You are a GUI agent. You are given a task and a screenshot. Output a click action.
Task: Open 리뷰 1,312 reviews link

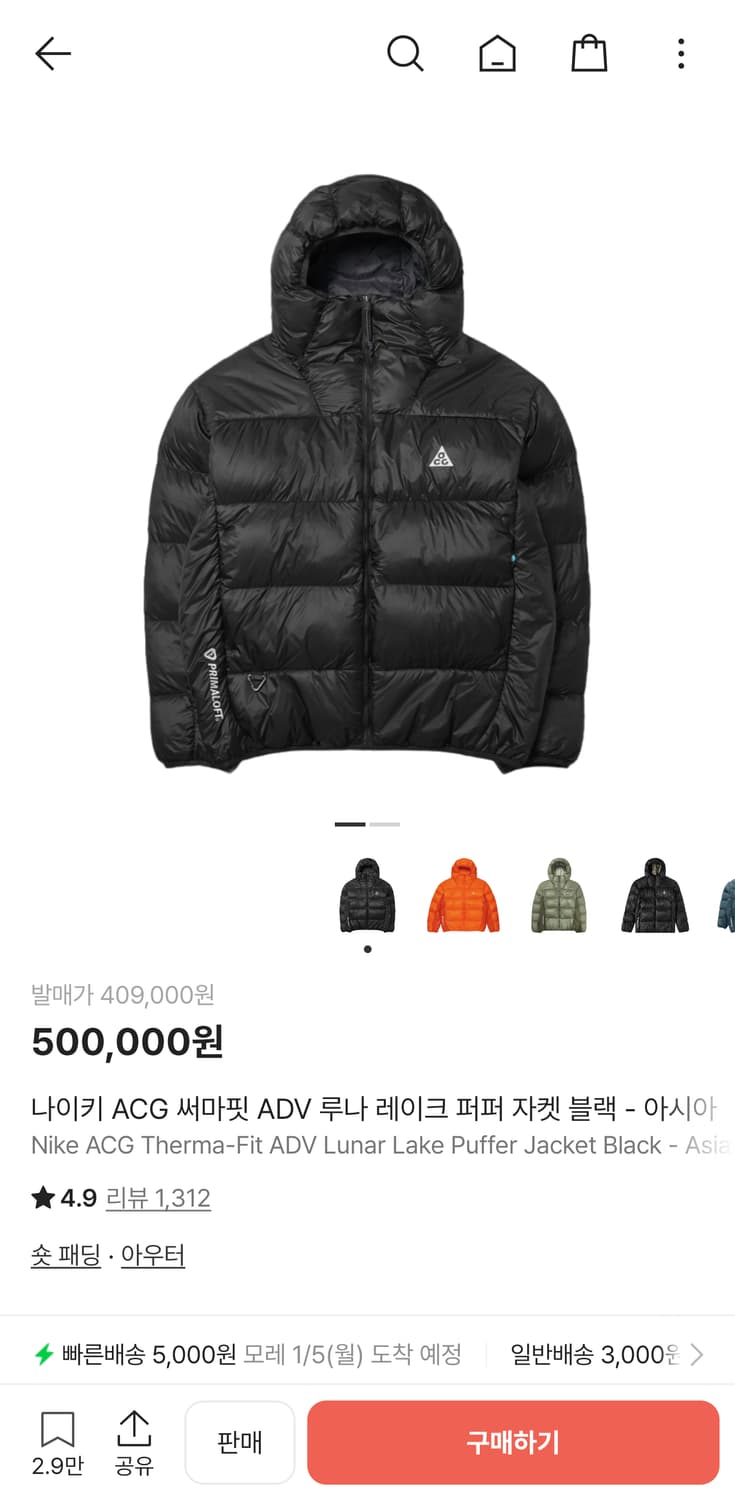[x=159, y=1197]
